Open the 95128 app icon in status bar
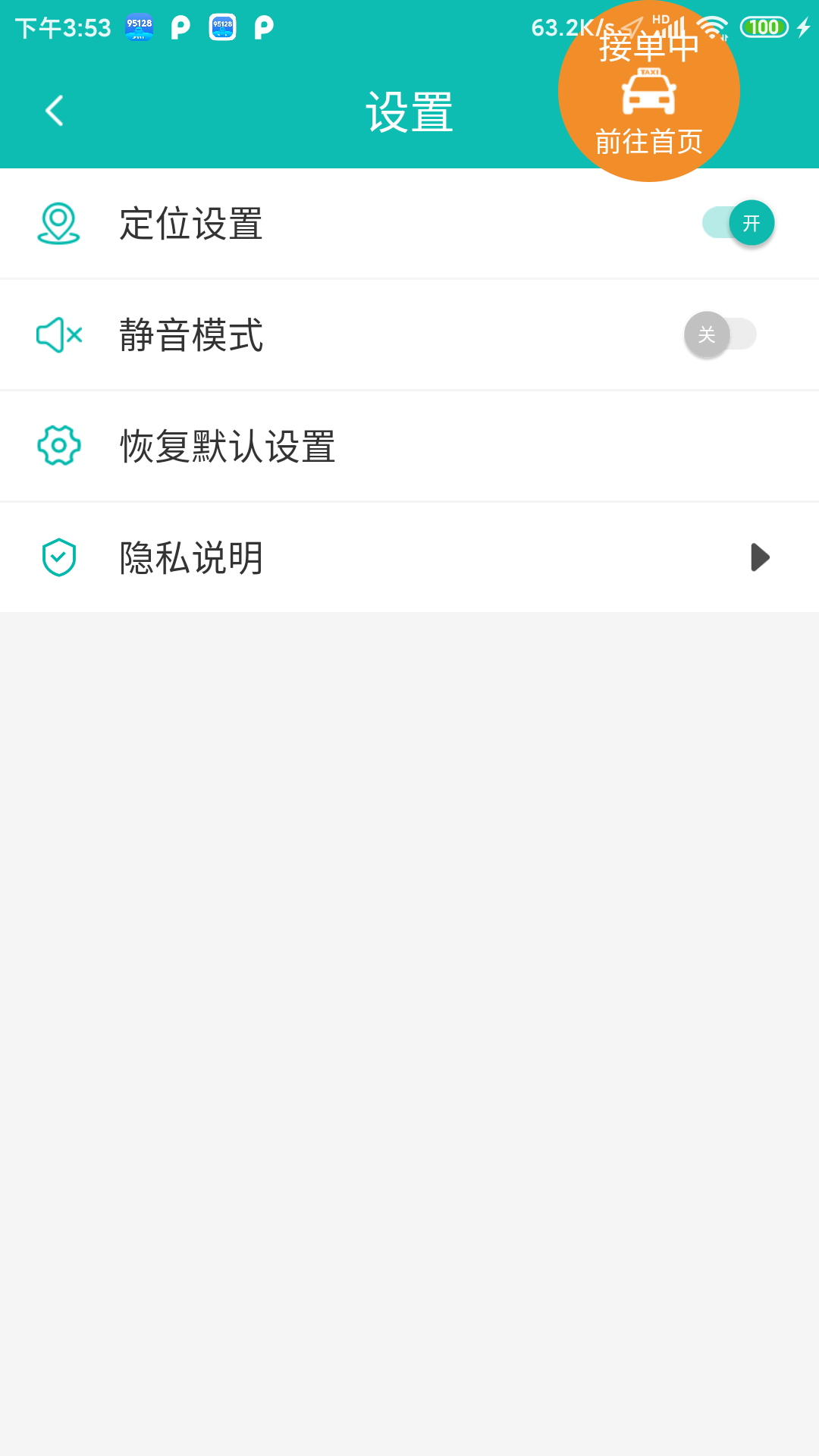Image resolution: width=819 pixels, height=1456 pixels. point(137,27)
